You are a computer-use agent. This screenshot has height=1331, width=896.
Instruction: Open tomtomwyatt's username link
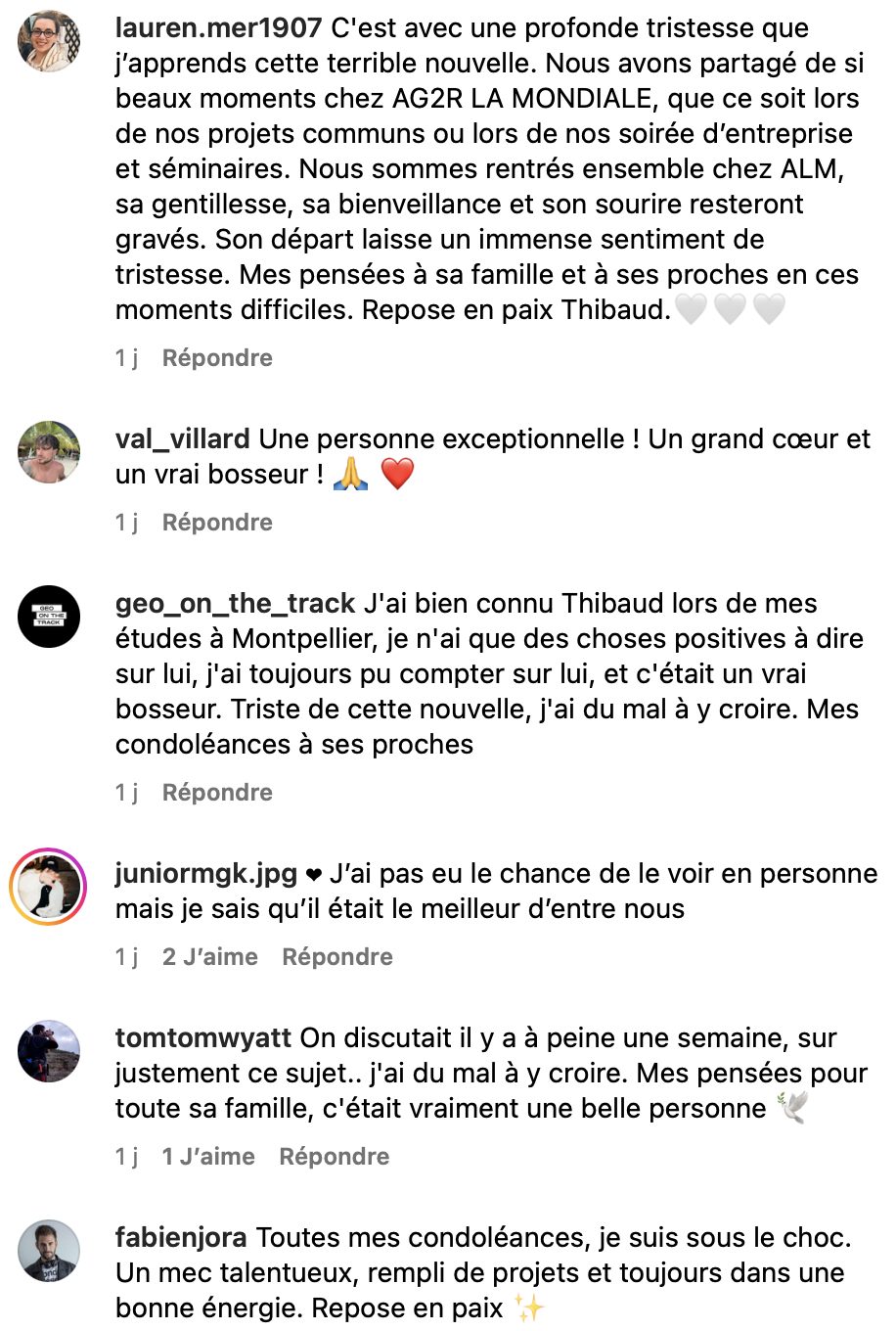pos(203,1038)
